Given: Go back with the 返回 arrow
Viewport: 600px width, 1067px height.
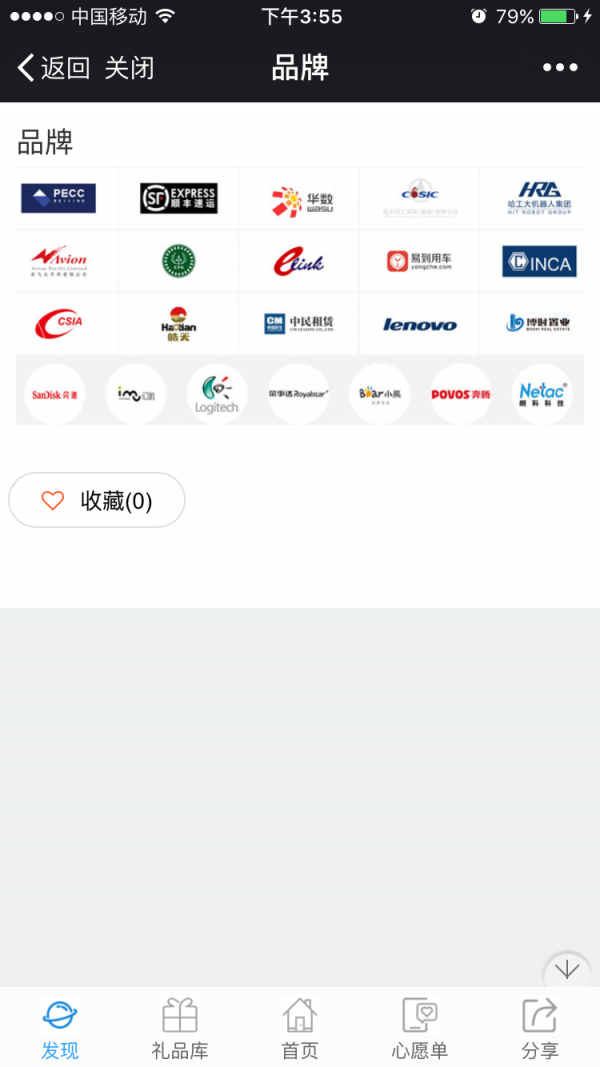Looking at the screenshot, I should (x=52, y=68).
